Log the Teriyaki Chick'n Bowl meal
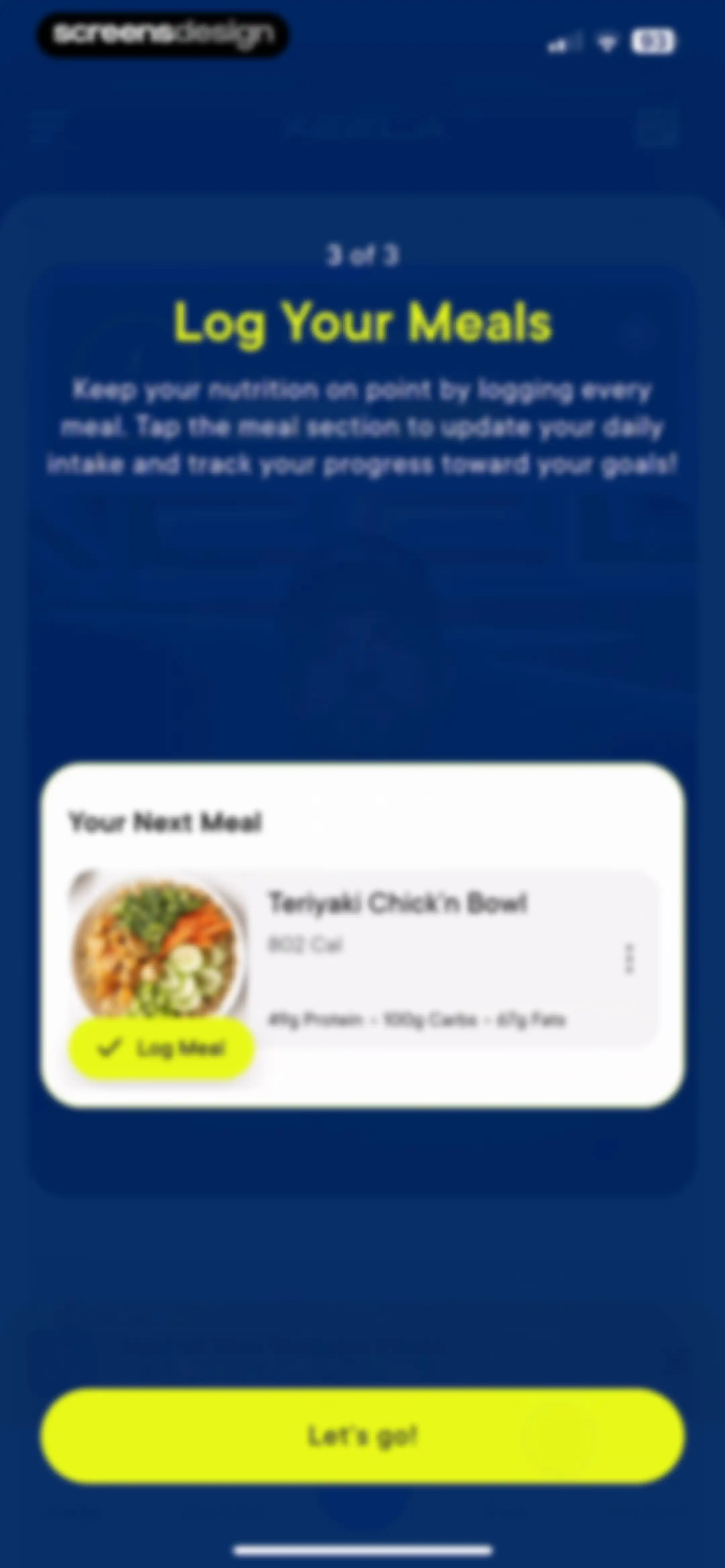This screenshot has height=1568, width=725. pyautogui.click(x=161, y=1048)
